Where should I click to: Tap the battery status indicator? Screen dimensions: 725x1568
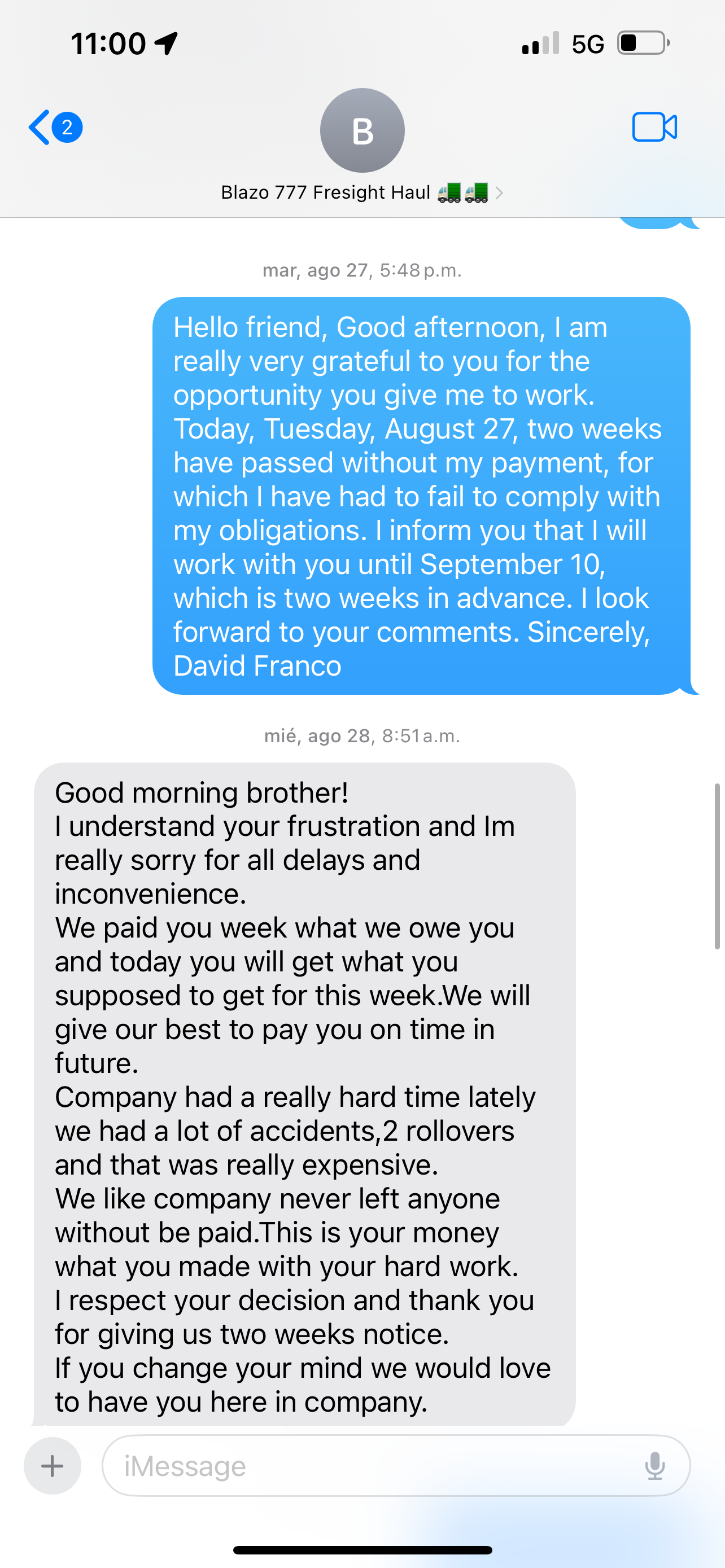click(x=639, y=41)
